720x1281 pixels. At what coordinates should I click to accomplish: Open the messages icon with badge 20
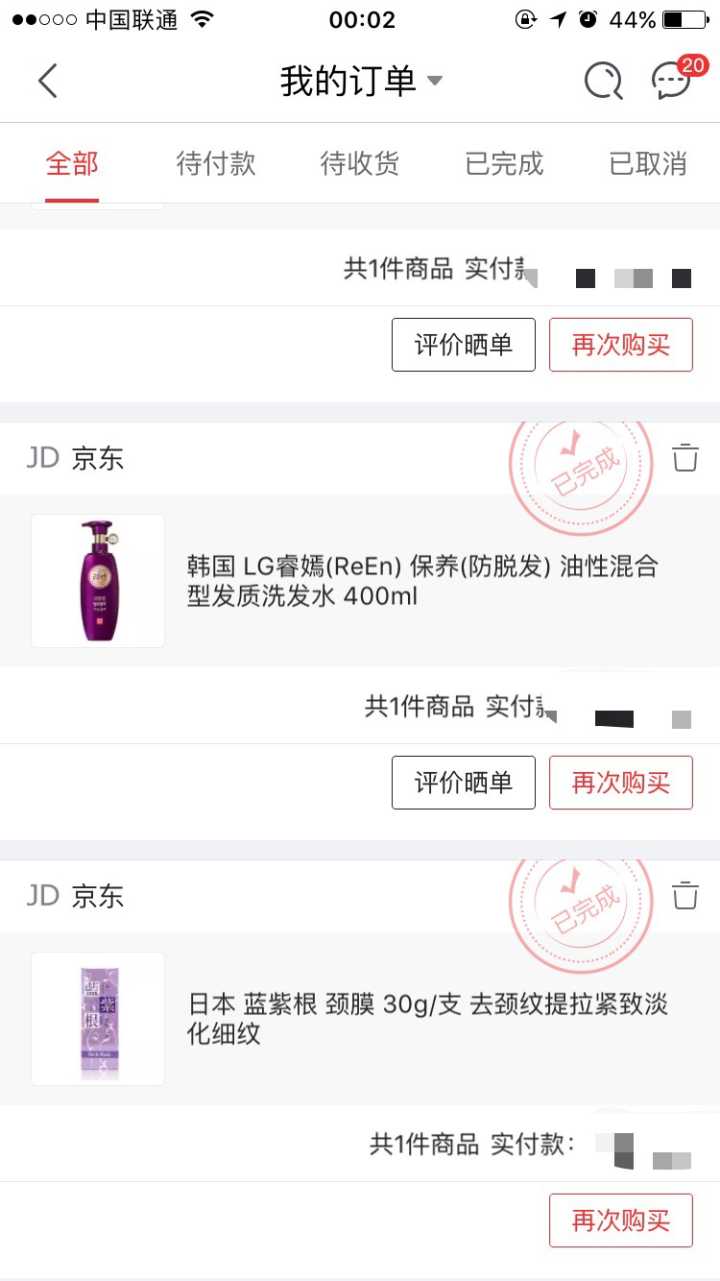[672, 81]
